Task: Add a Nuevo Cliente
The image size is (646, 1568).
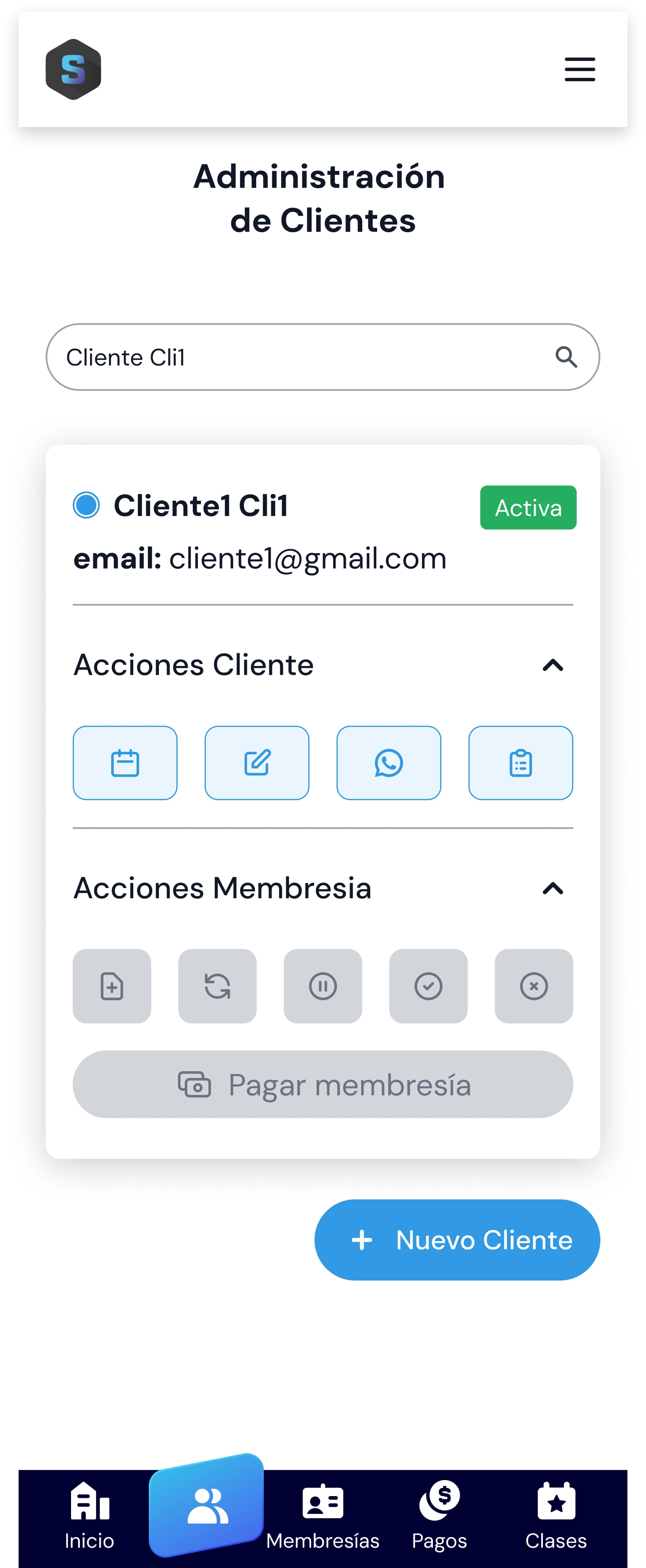Action: (x=457, y=1240)
